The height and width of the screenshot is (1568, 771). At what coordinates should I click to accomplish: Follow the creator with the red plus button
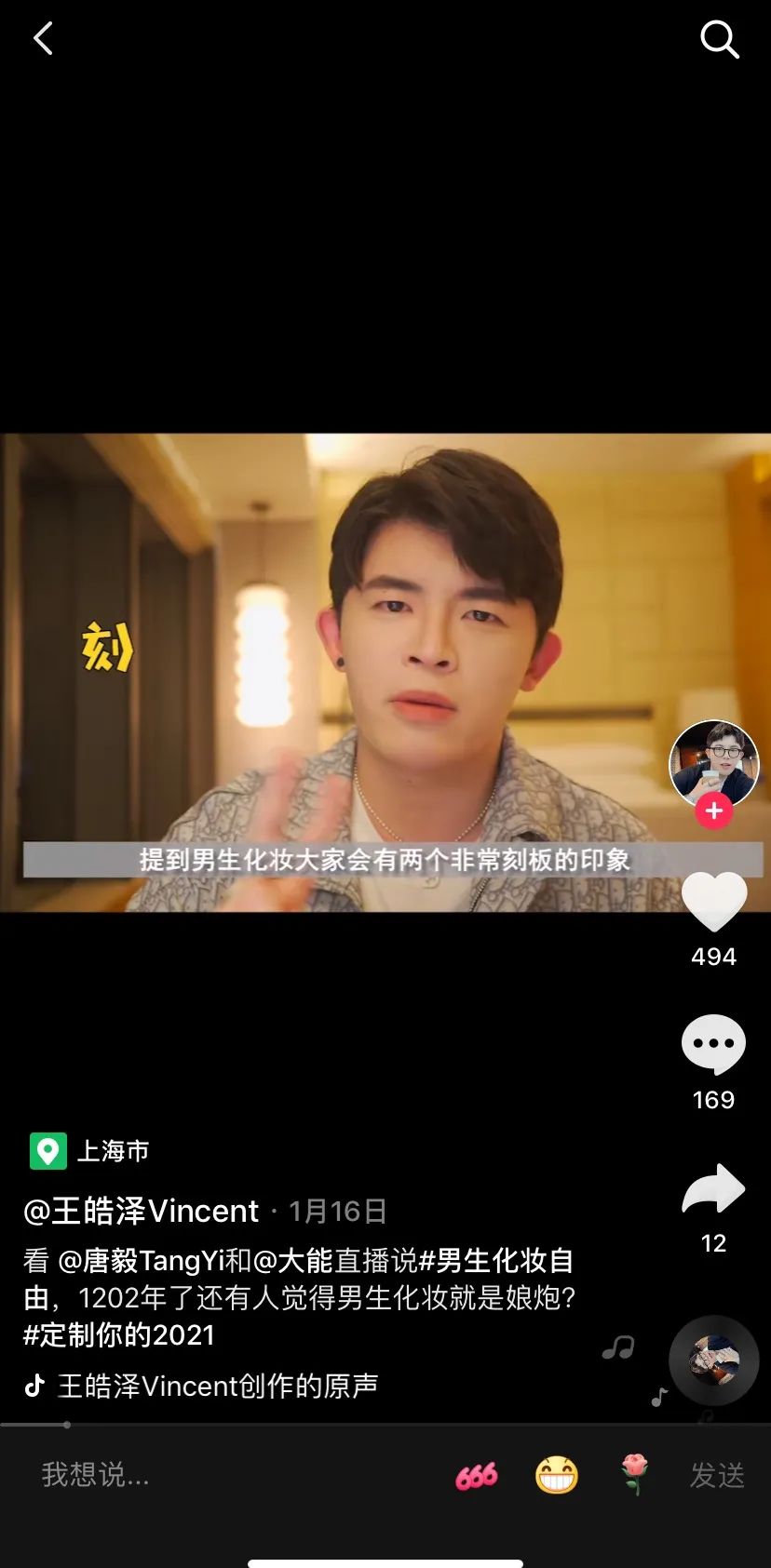714,811
